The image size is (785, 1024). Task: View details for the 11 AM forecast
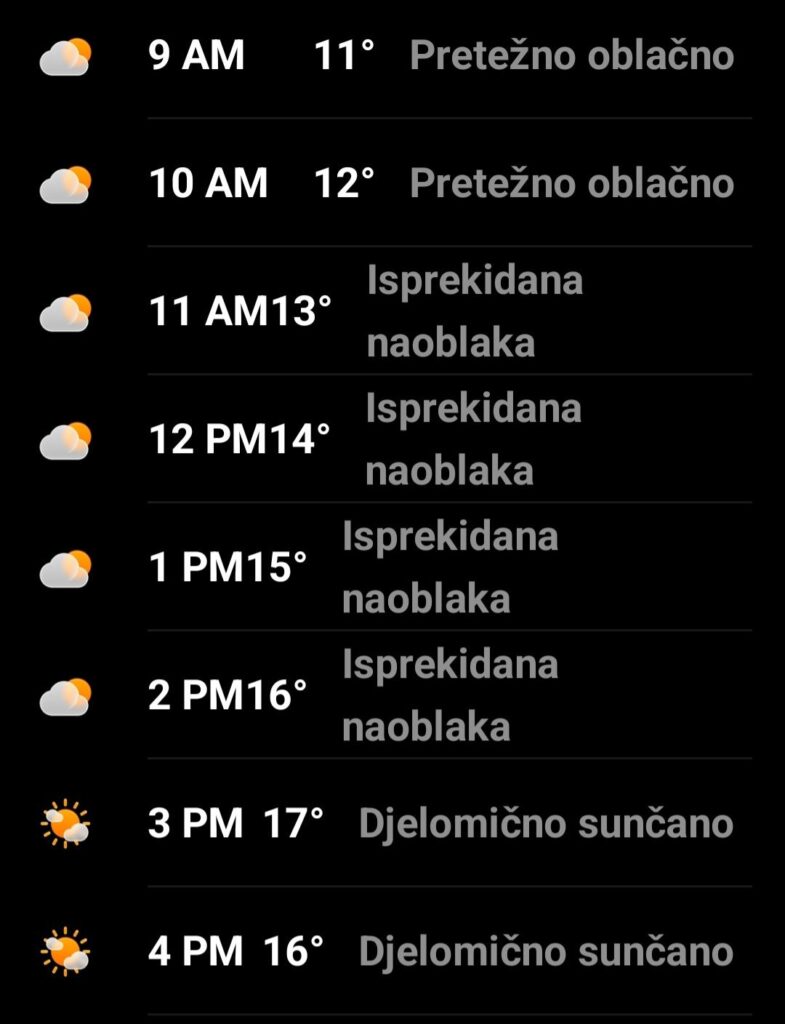click(x=392, y=312)
